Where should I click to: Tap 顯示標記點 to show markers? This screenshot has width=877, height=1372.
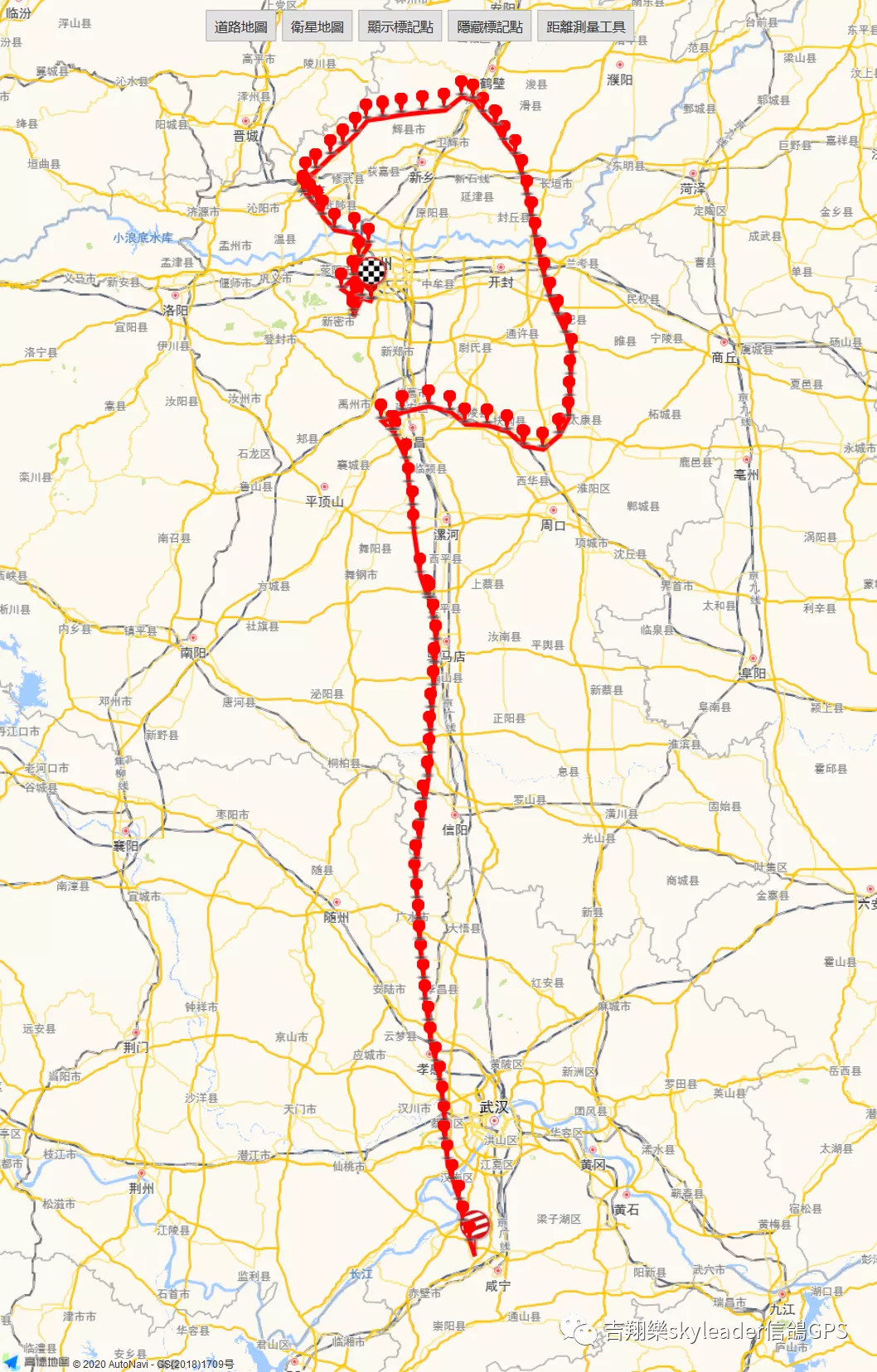point(400,27)
